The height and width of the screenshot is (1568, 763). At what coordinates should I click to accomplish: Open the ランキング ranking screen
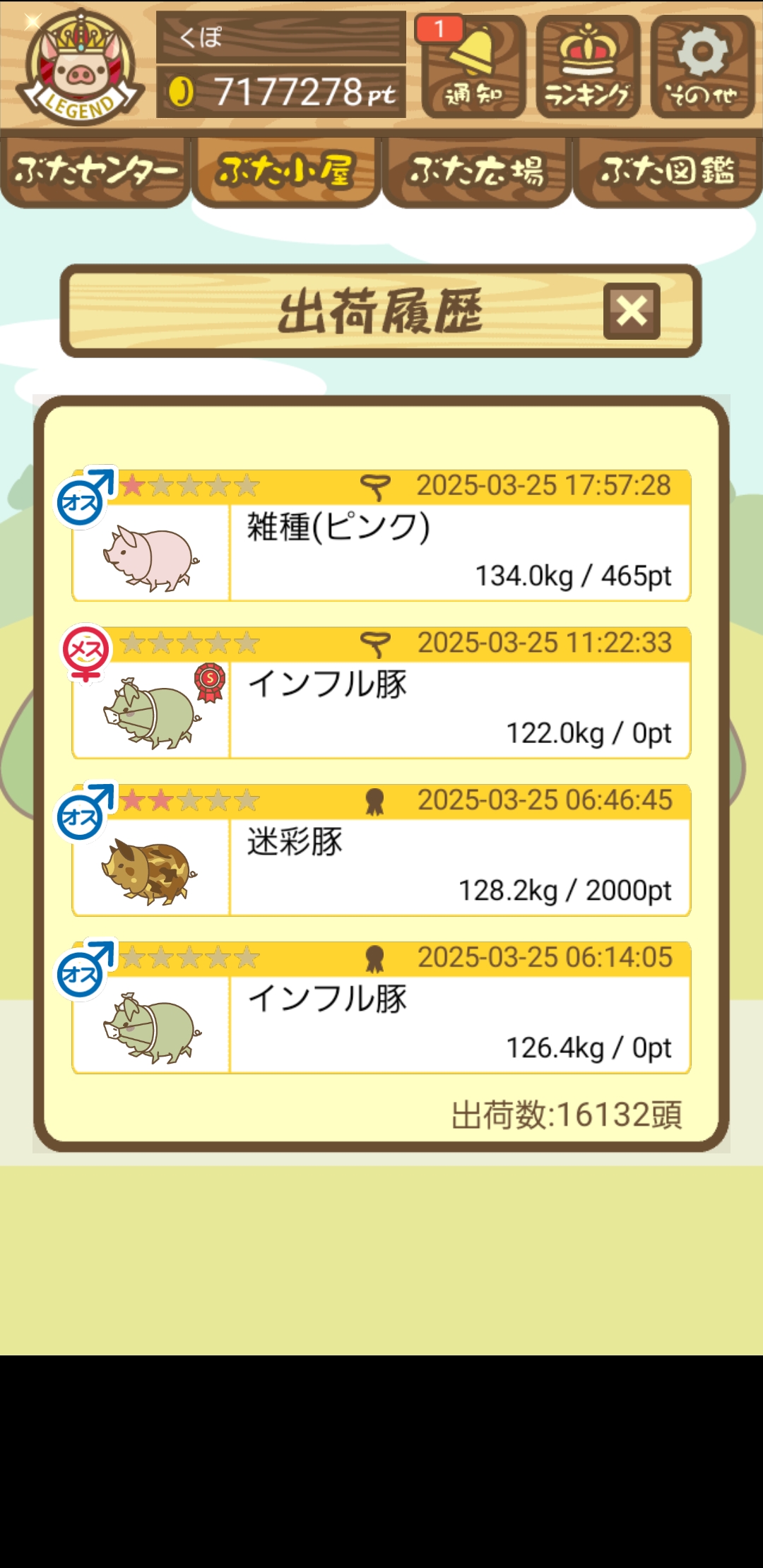point(588,67)
